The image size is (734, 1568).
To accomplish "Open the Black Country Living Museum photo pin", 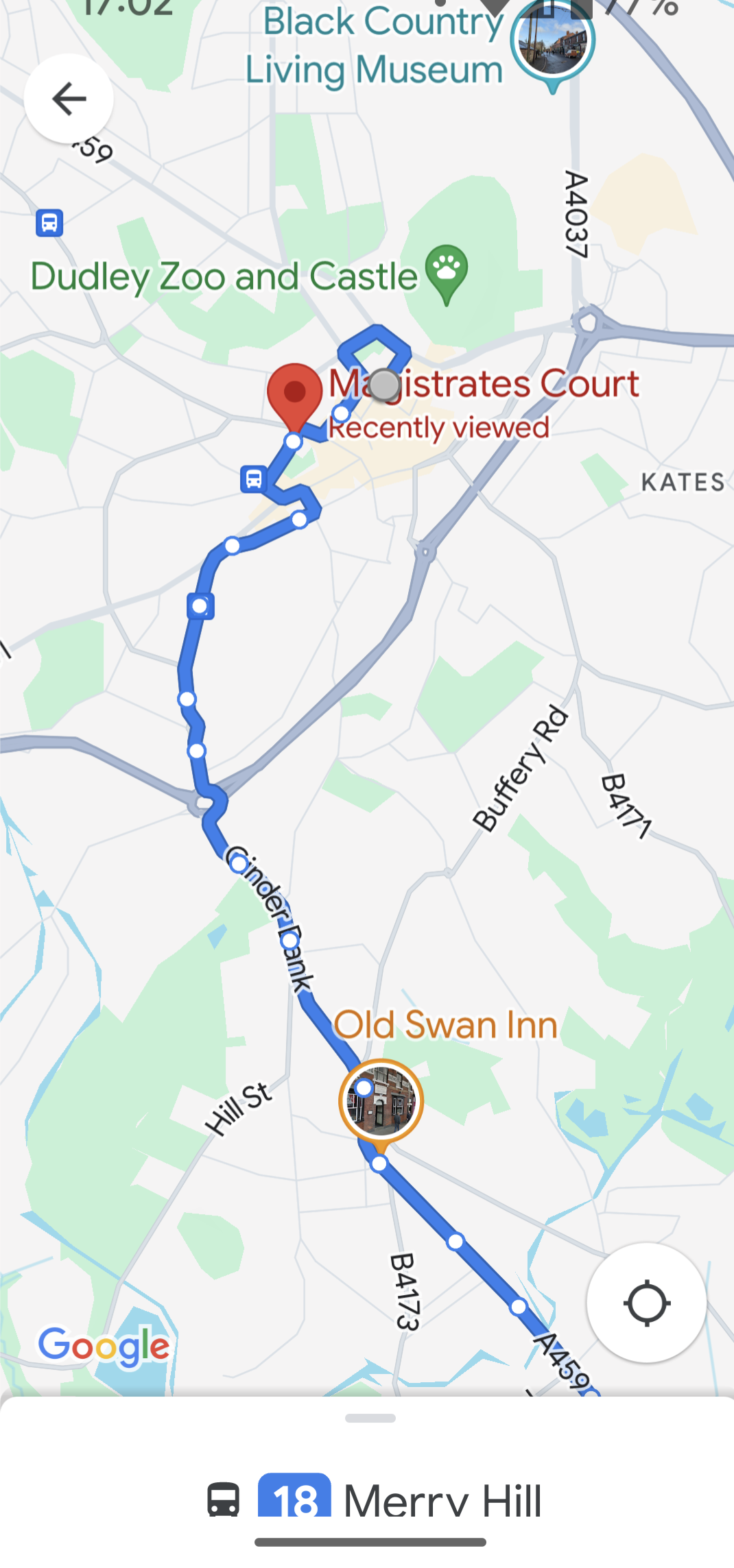I will [x=552, y=41].
